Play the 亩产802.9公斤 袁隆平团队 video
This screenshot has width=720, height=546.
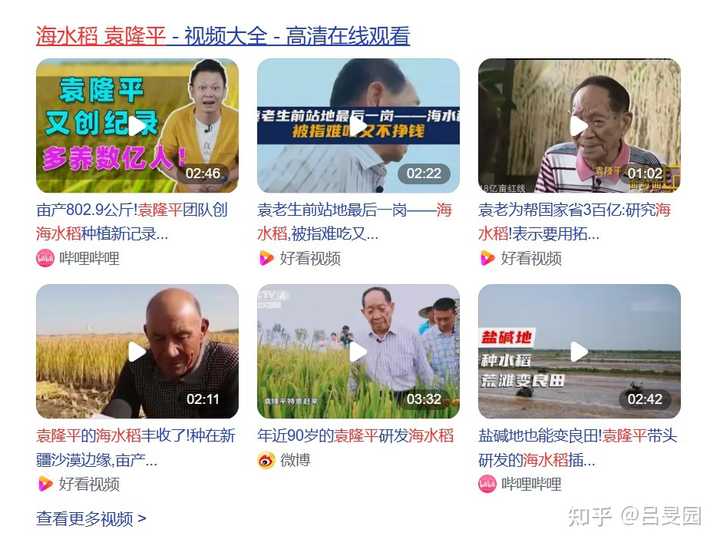[137, 126]
